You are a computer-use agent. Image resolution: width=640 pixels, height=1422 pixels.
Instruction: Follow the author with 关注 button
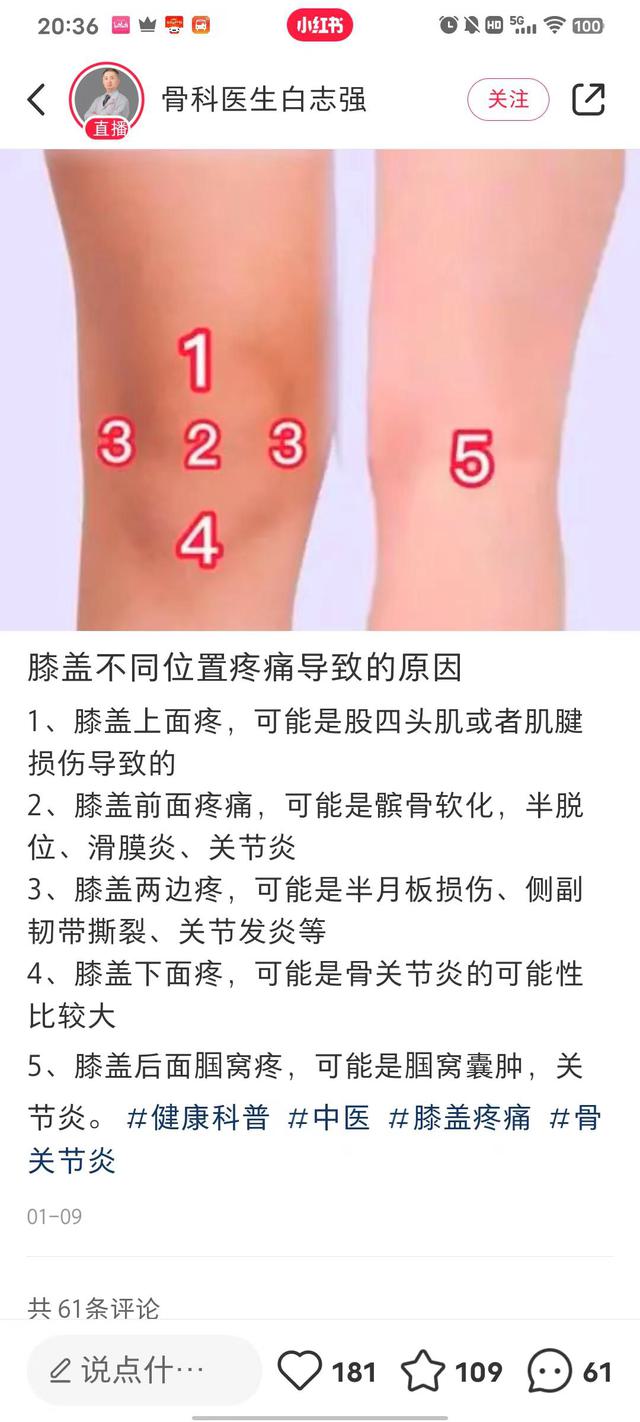point(508,99)
